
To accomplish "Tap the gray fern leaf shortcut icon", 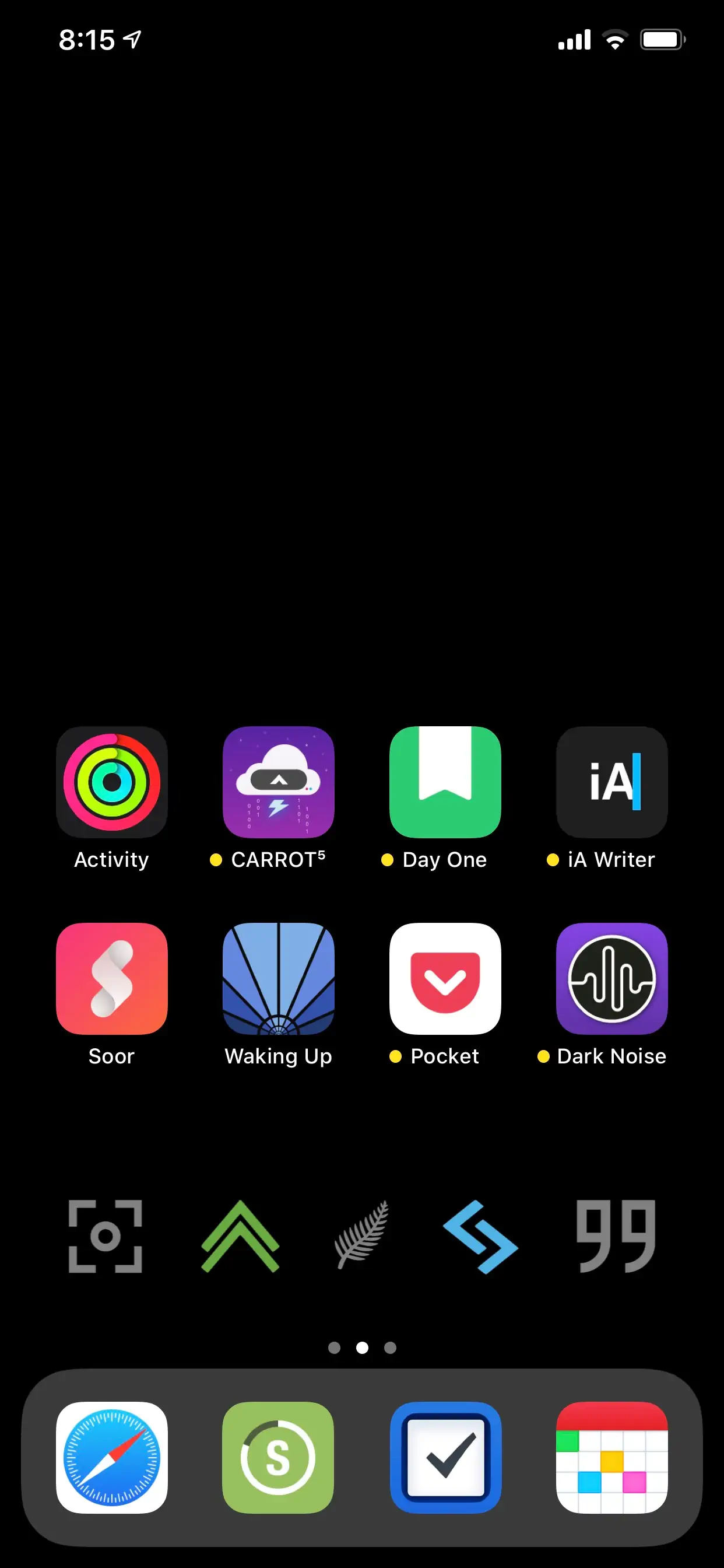I will 361,1235.
